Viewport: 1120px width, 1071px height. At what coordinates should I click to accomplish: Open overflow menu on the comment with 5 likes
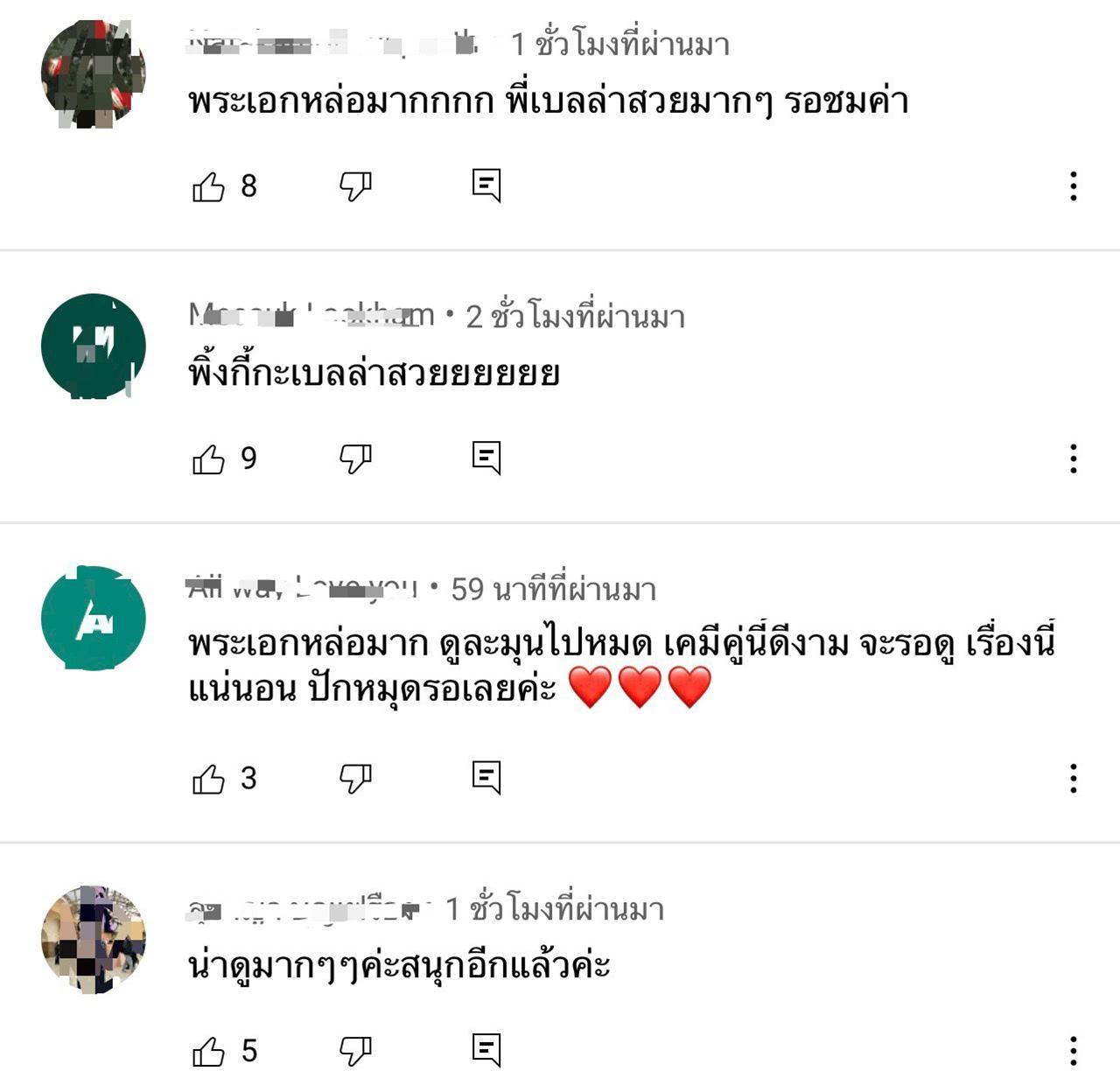click(x=1074, y=1051)
